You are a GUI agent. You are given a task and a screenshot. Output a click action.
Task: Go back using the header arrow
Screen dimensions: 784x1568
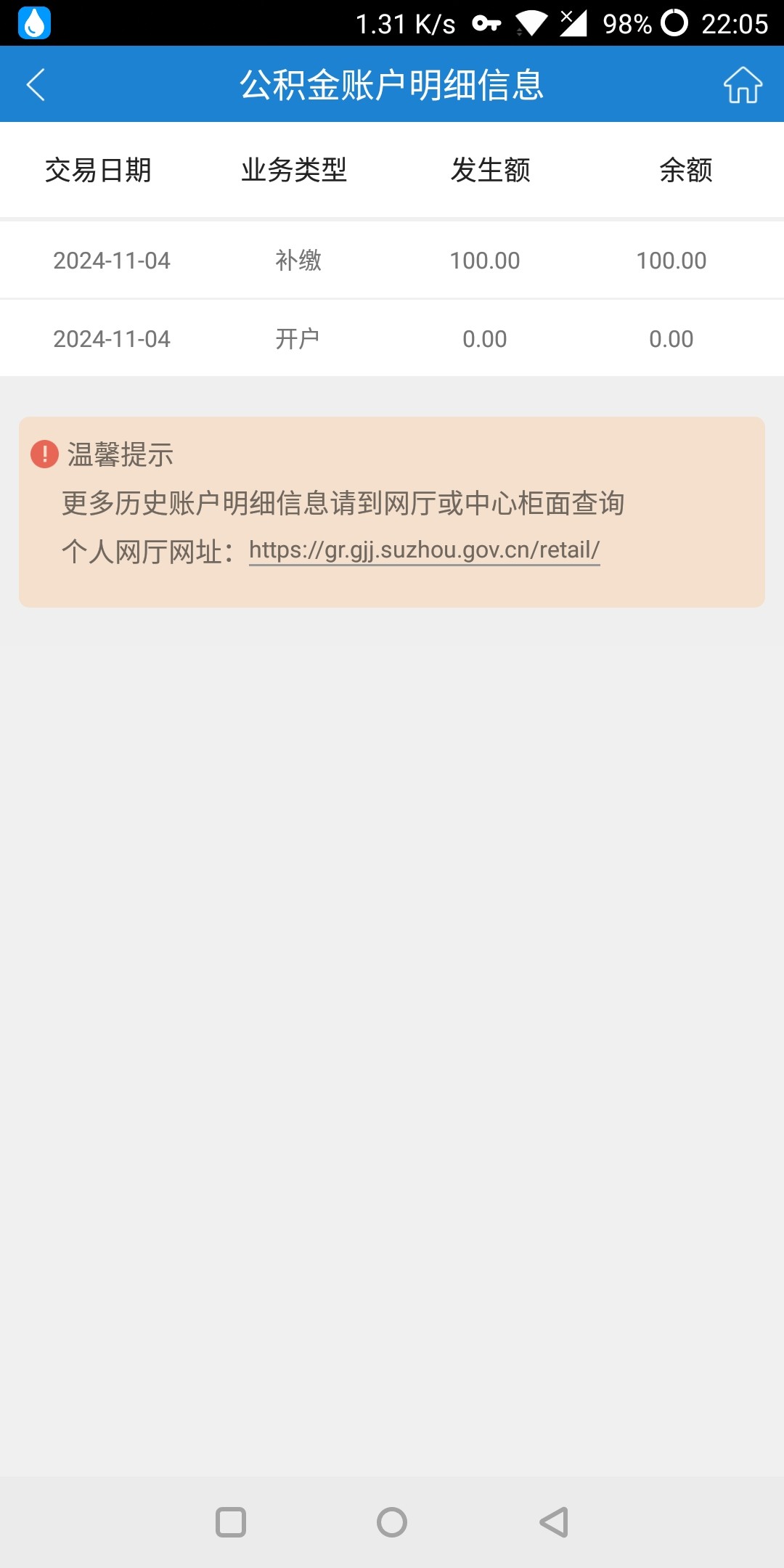pos(36,85)
